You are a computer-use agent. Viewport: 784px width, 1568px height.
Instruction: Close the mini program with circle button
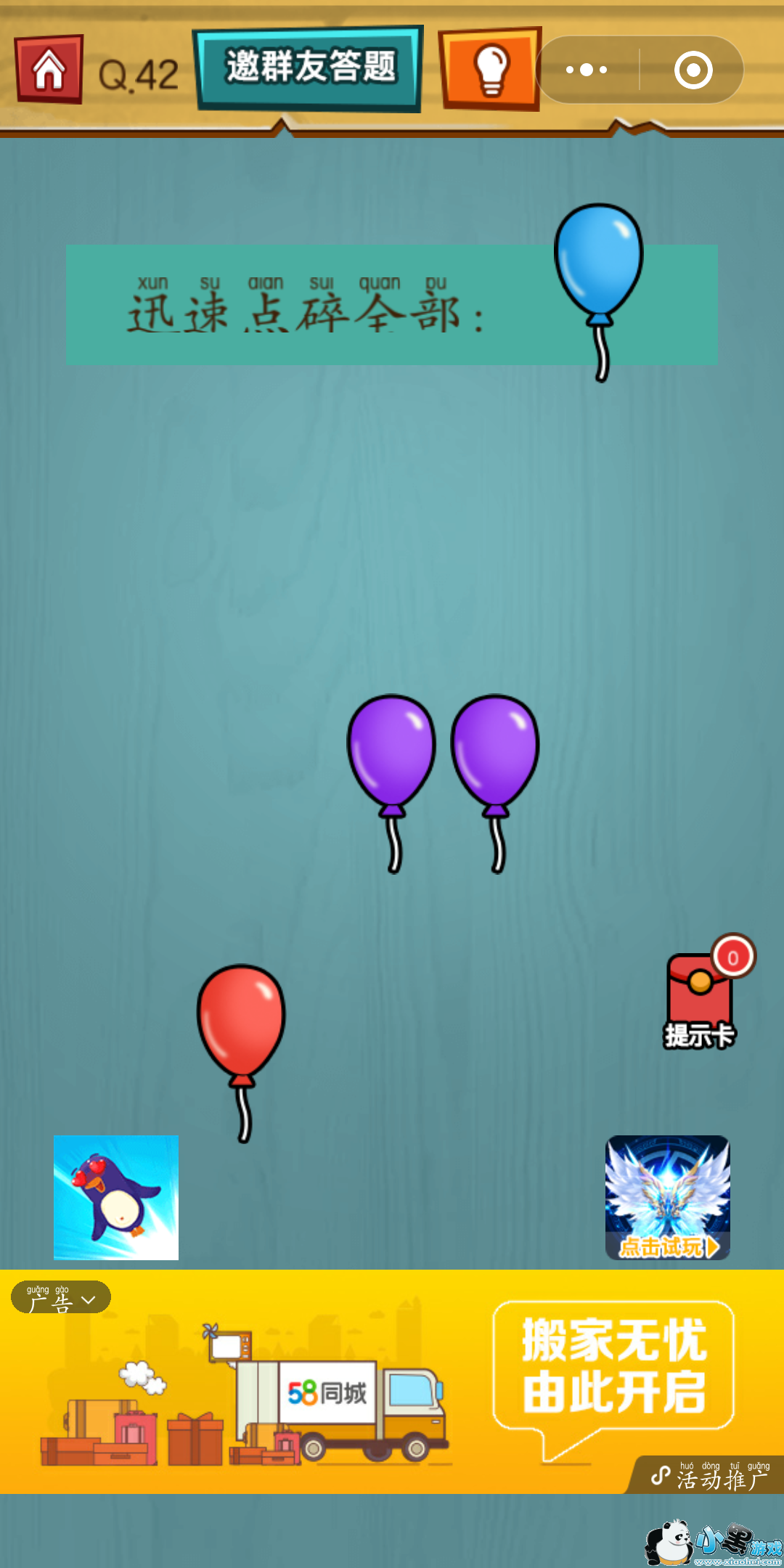pos(693,70)
